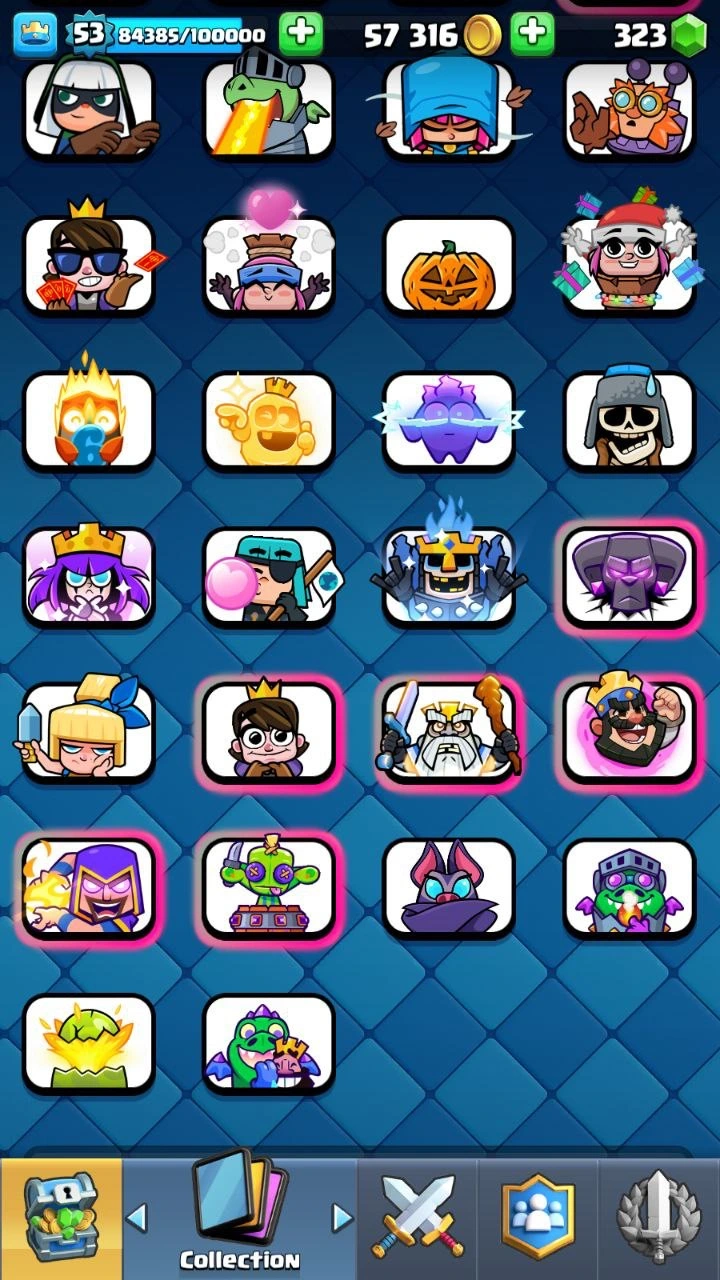
Task: Open the Shop chest tab
Action: 61,1218
